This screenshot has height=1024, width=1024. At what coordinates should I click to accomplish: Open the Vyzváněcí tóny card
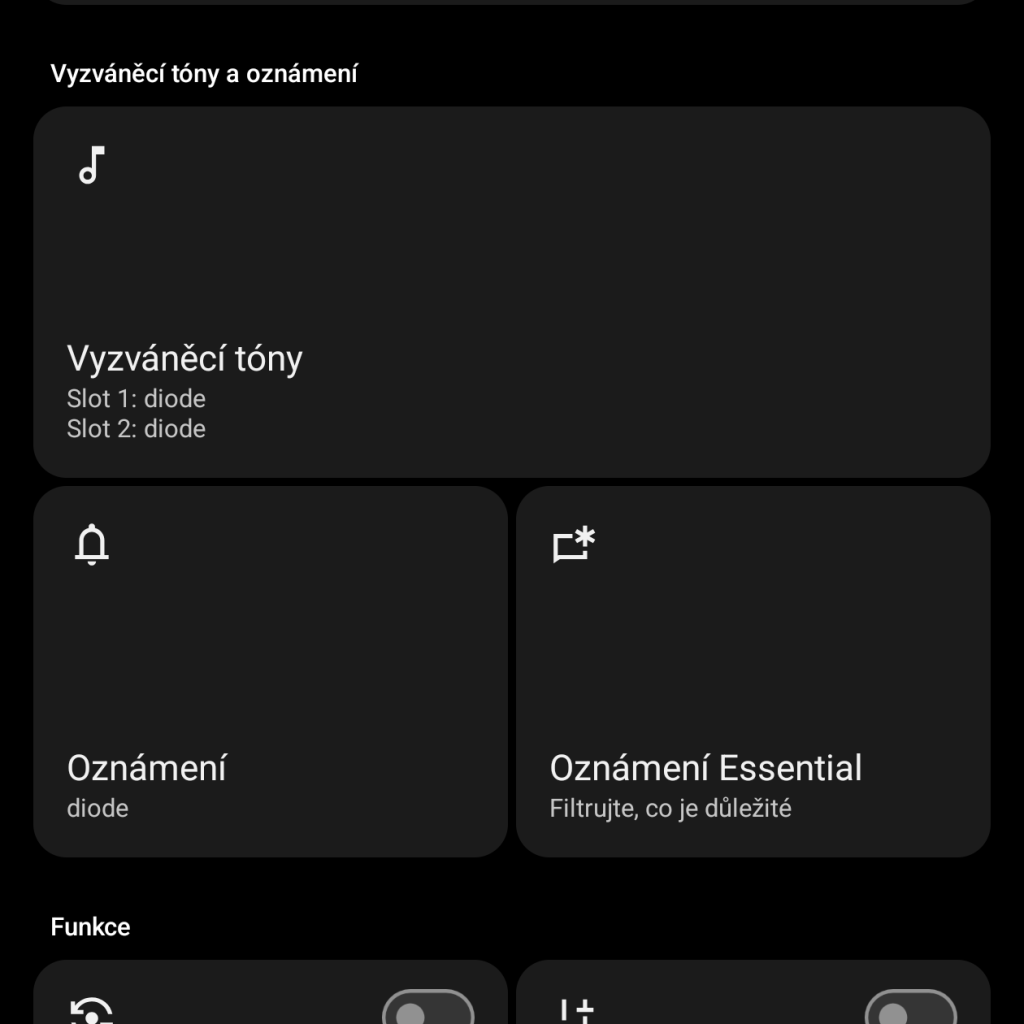click(511, 292)
